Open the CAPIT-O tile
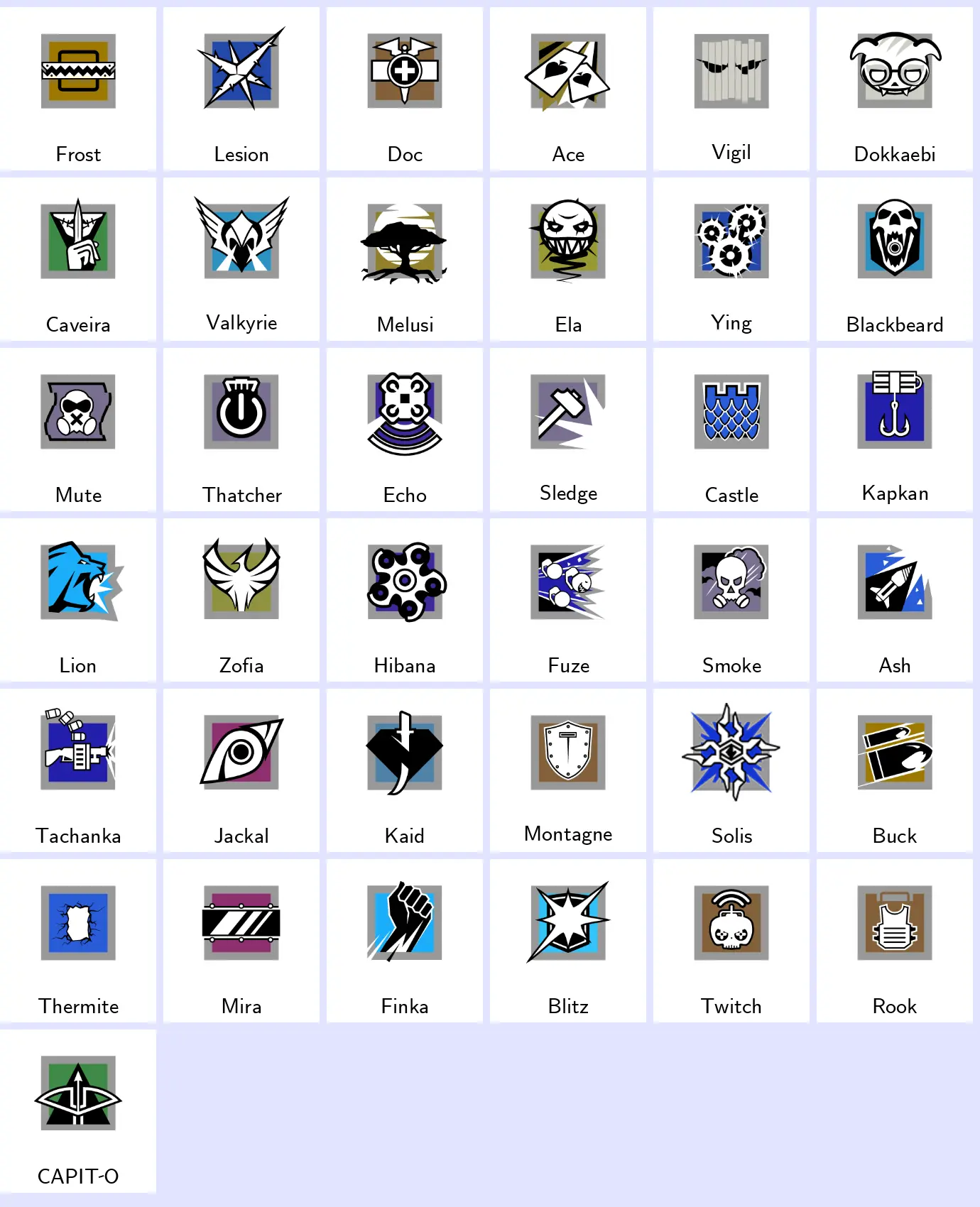 pyautogui.click(x=78, y=1111)
